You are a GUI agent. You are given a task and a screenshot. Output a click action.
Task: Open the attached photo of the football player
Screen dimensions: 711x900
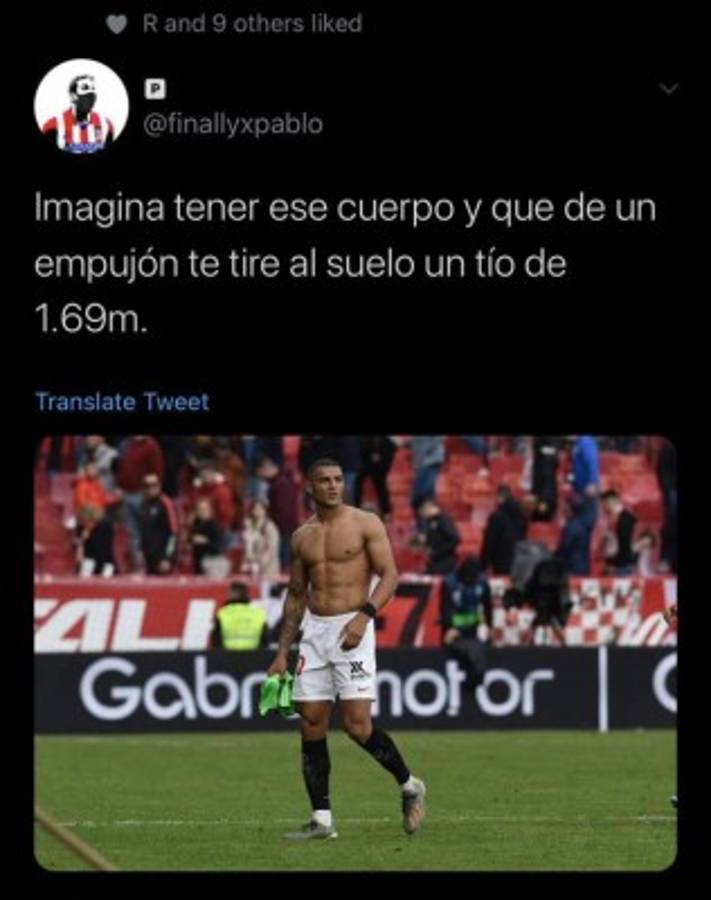[355, 652]
